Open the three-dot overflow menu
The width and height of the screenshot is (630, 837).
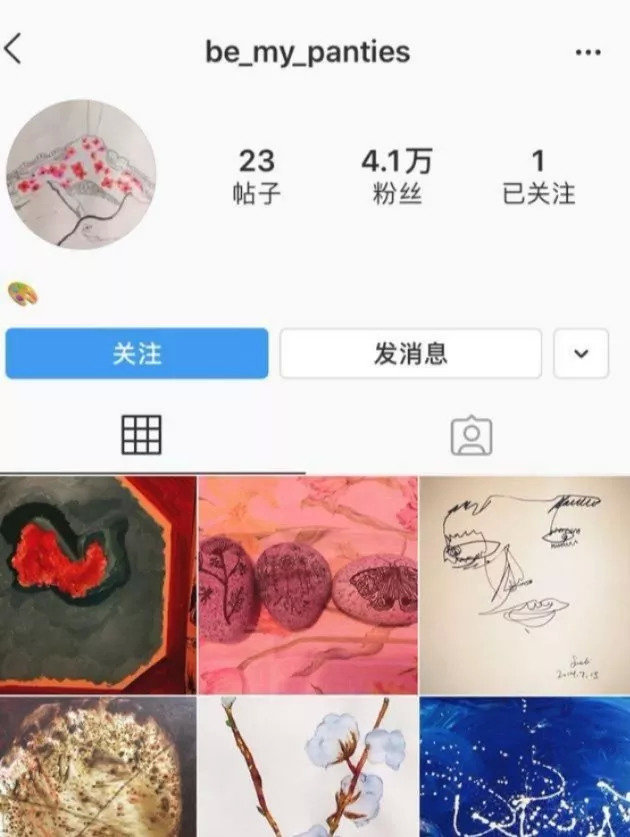pyautogui.click(x=588, y=52)
